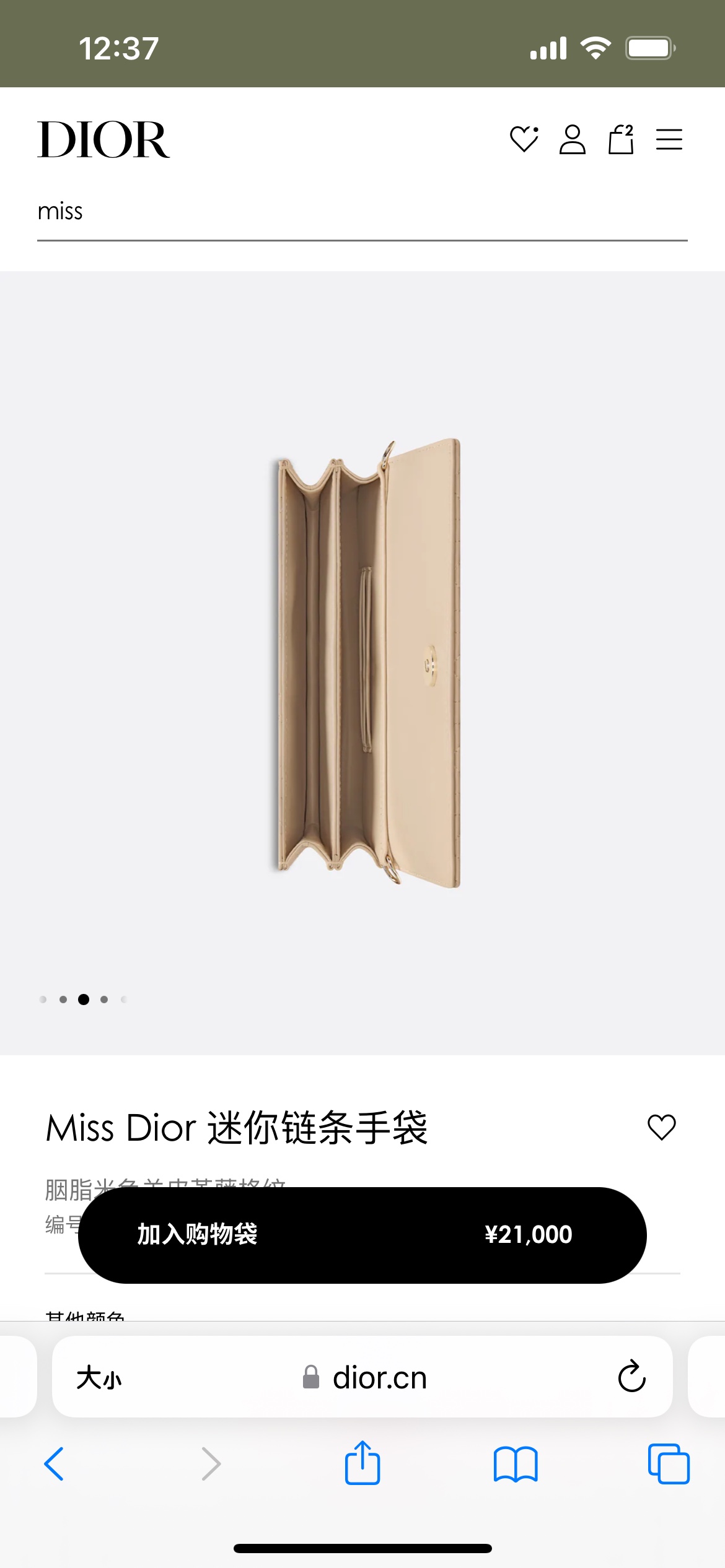Open the wishlist heart in the header
Viewport: 725px width, 1568px height.
524,139
